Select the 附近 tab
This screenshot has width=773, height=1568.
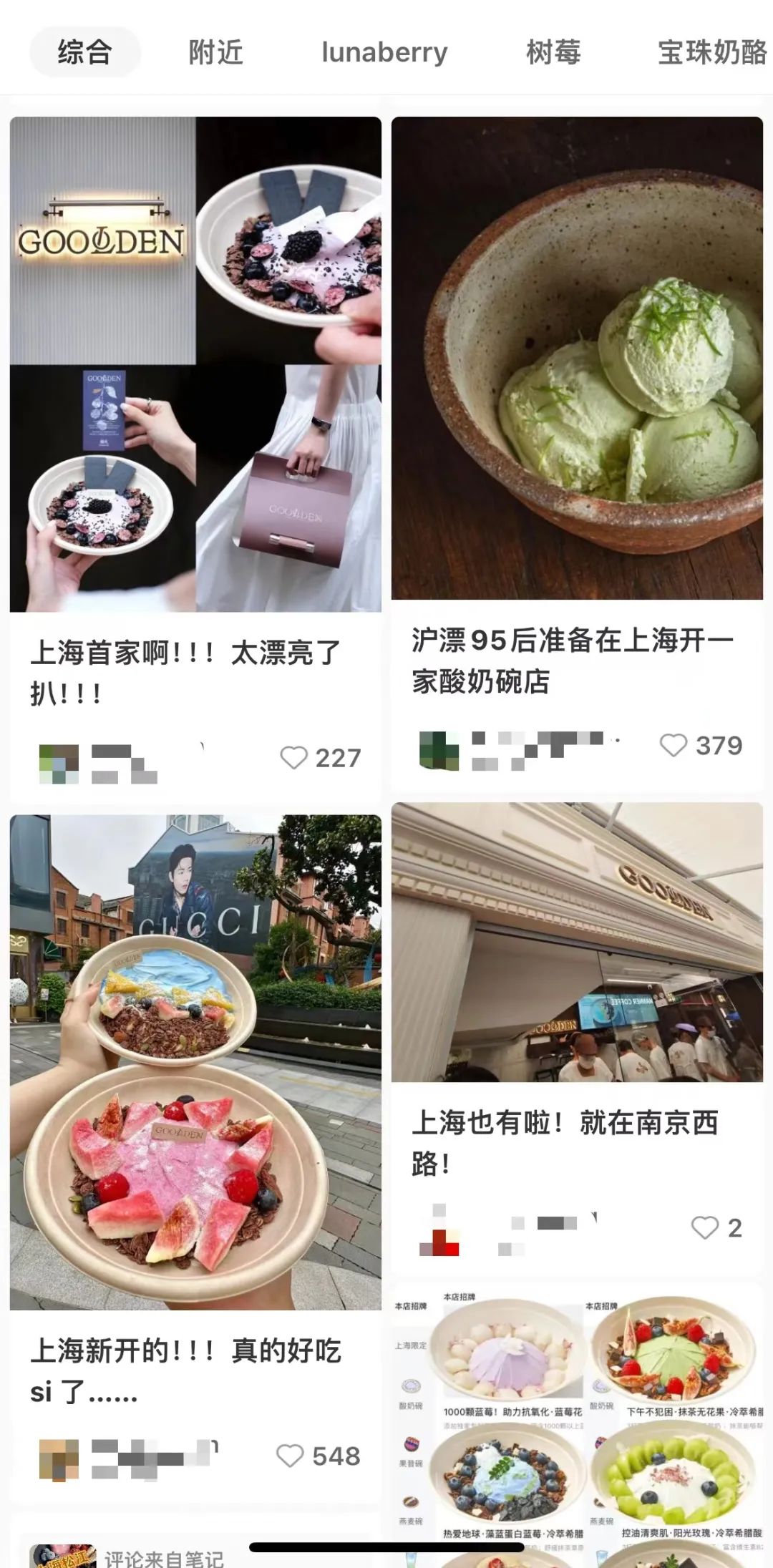(x=215, y=52)
